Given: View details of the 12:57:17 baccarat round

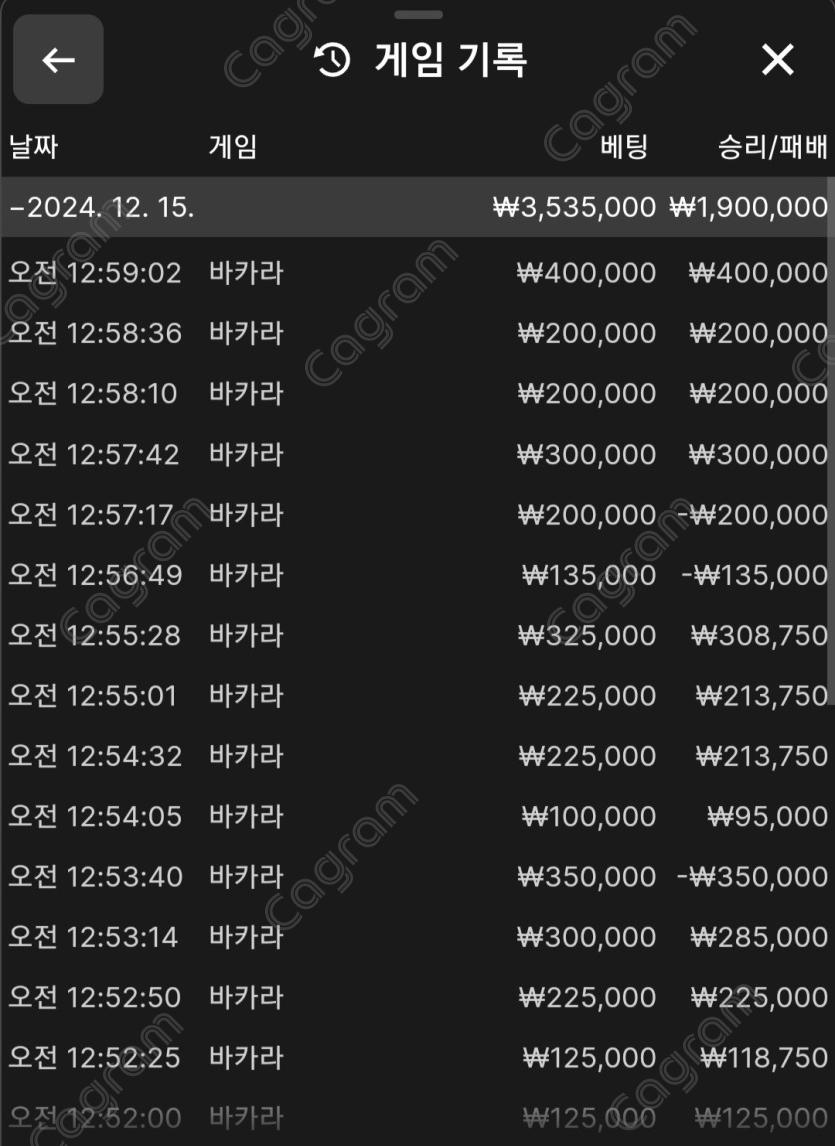Looking at the screenshot, I should (x=417, y=515).
